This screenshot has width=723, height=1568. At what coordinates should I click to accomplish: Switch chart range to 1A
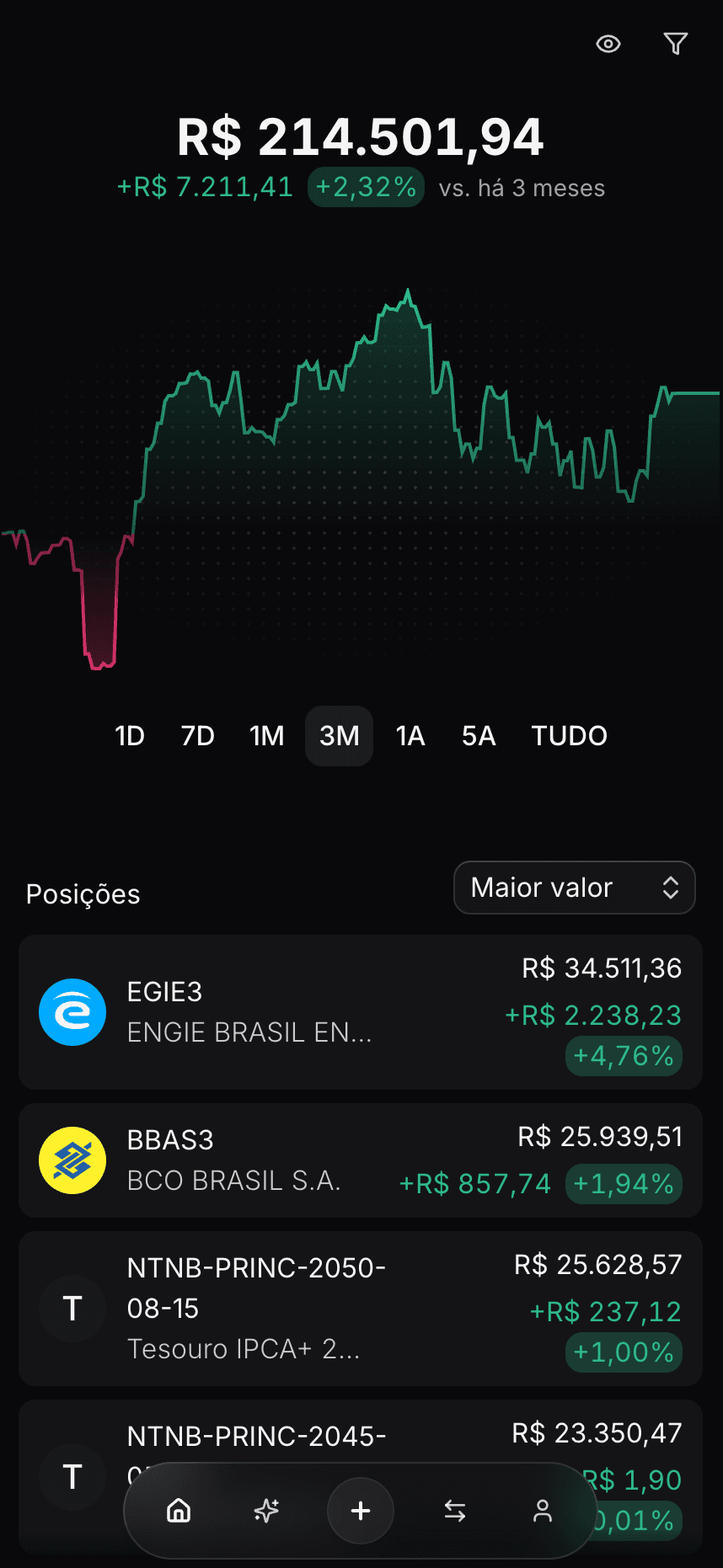coord(410,736)
